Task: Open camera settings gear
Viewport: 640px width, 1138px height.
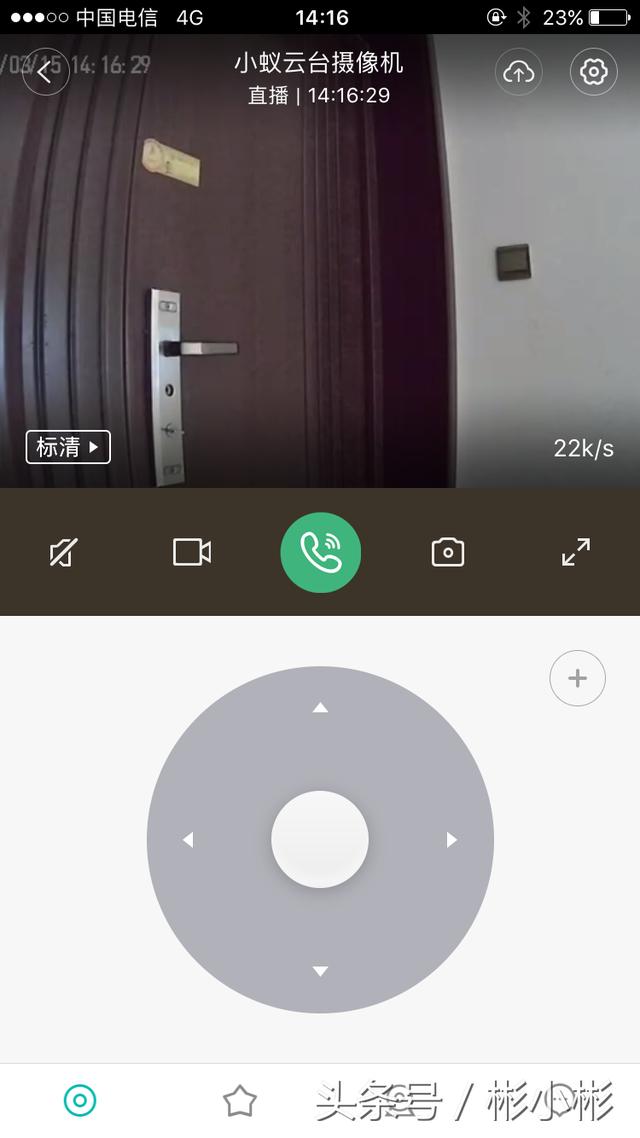Action: (x=594, y=72)
